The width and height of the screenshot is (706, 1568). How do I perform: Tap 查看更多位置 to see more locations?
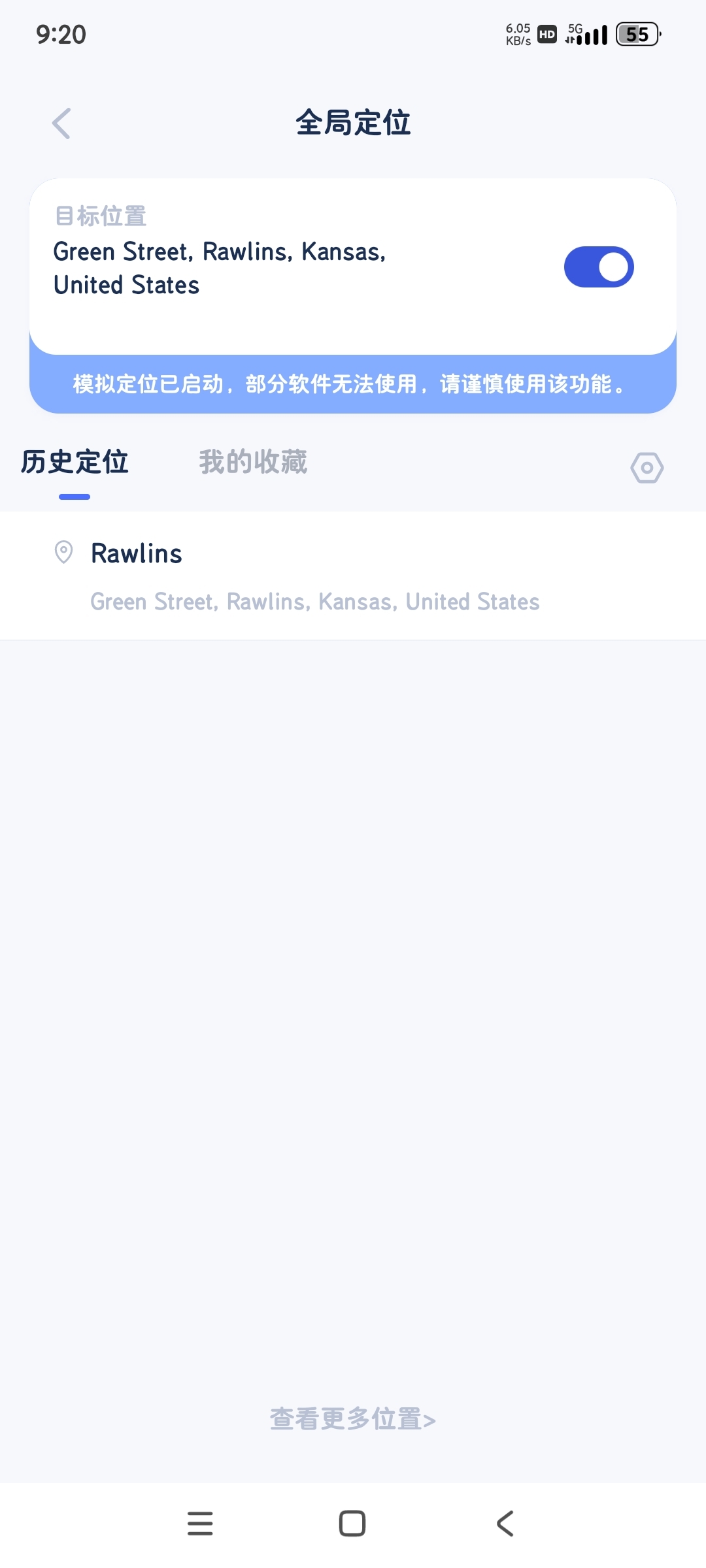pos(352,1419)
